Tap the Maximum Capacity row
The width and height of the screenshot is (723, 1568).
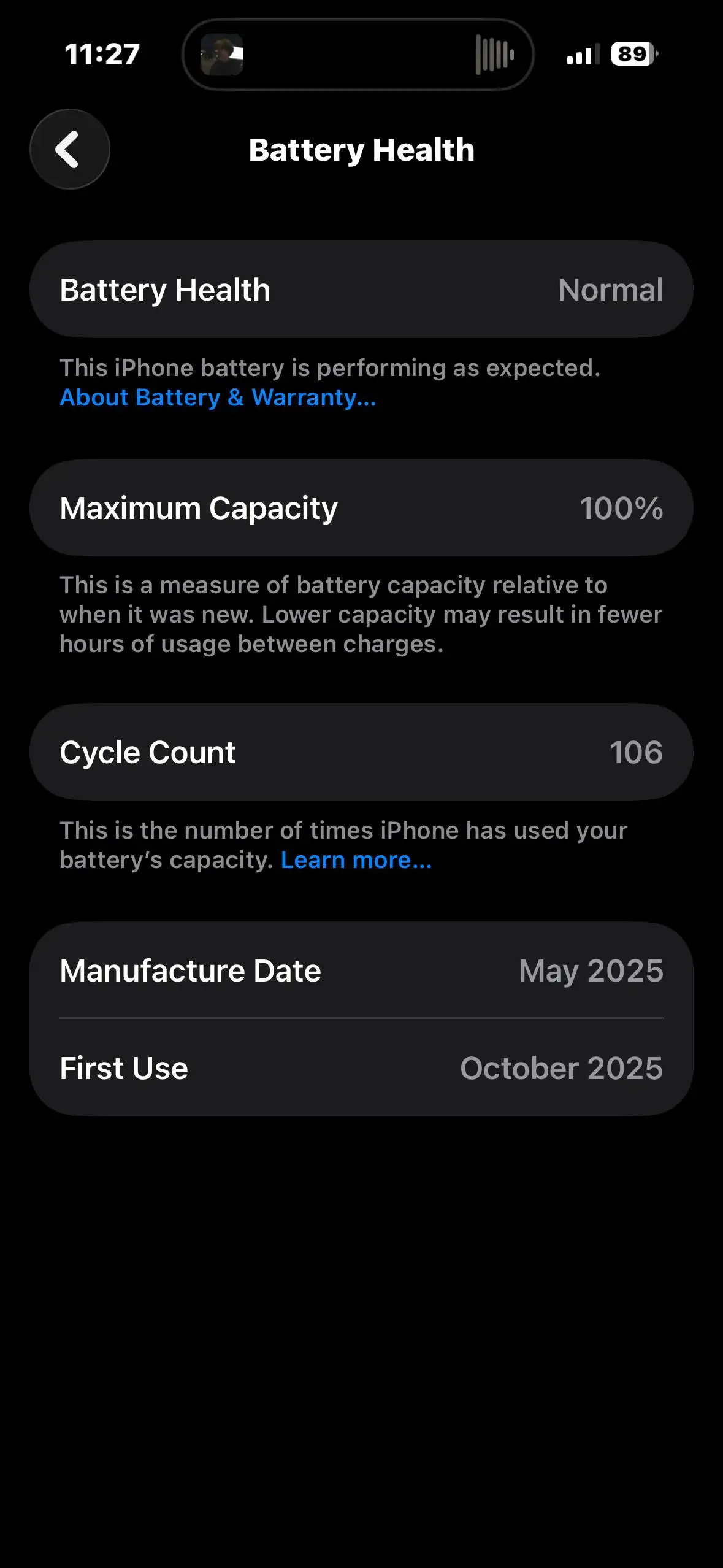point(361,507)
